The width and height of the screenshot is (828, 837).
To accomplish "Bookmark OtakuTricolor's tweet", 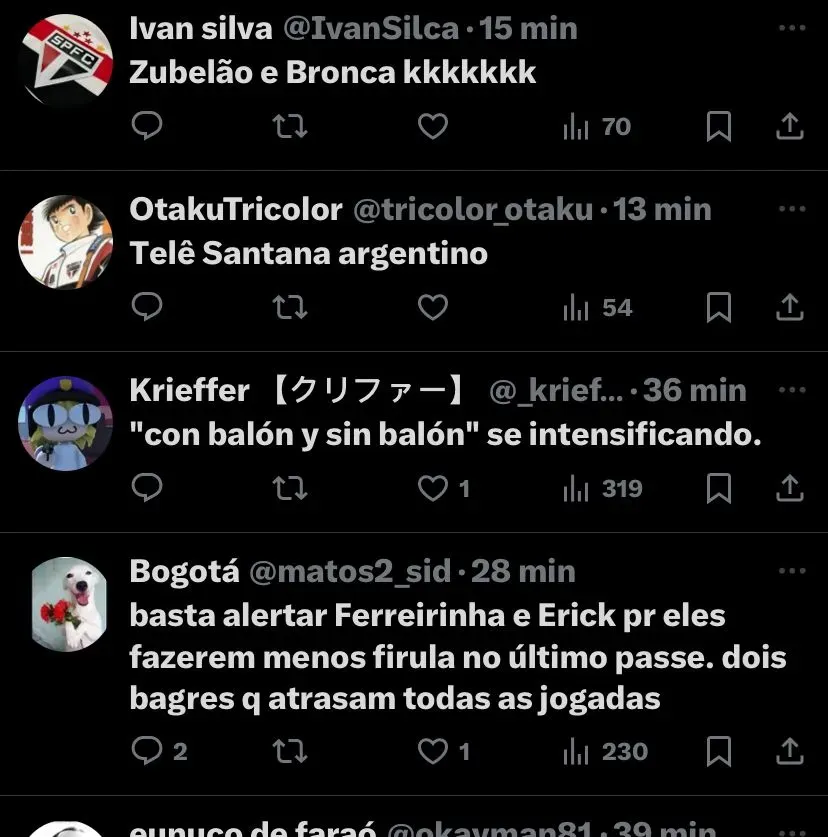I will point(718,307).
